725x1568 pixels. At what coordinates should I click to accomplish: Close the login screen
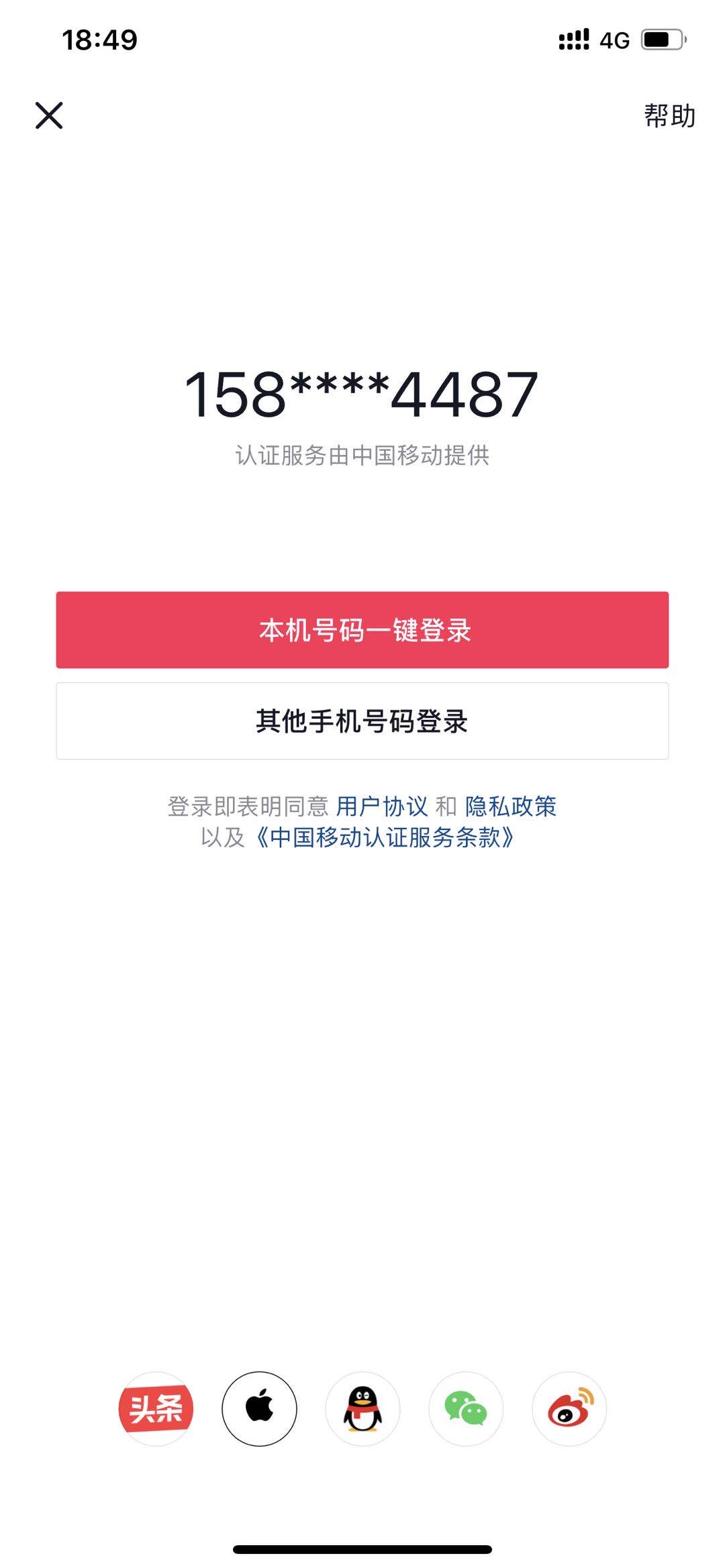pyautogui.click(x=49, y=115)
